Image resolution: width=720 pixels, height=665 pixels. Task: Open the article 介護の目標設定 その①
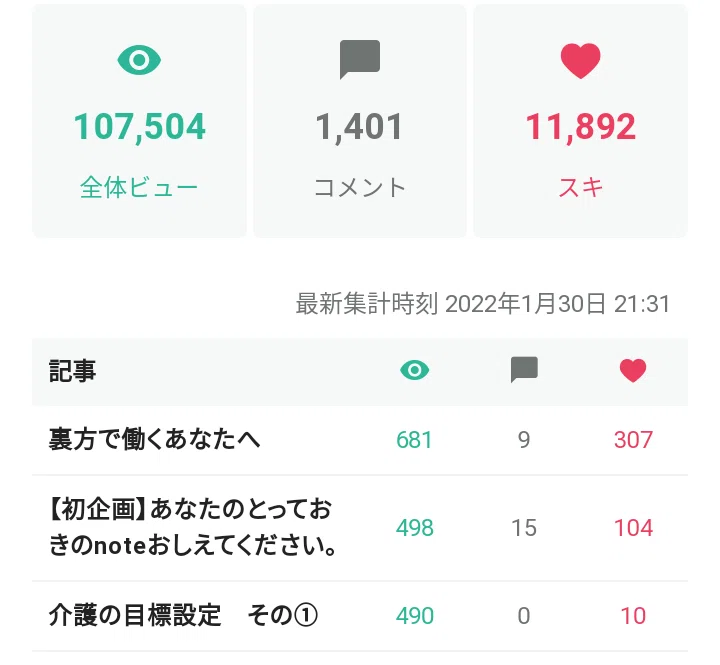click(183, 615)
